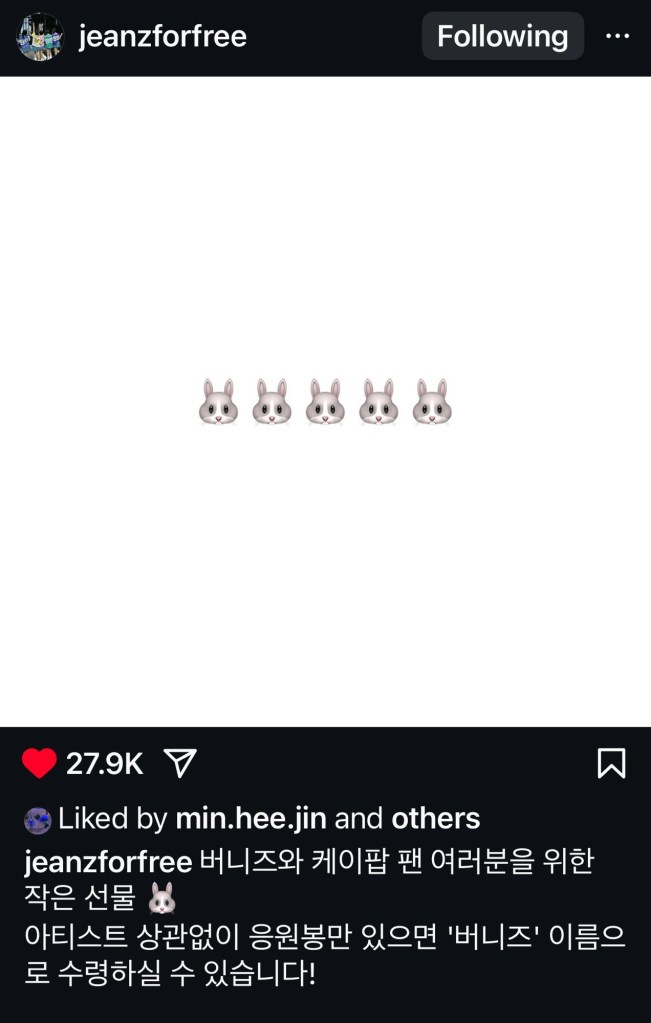Open min.hee.jin profile from likes
Viewport: 651px width, 1023px height.
click(250, 819)
